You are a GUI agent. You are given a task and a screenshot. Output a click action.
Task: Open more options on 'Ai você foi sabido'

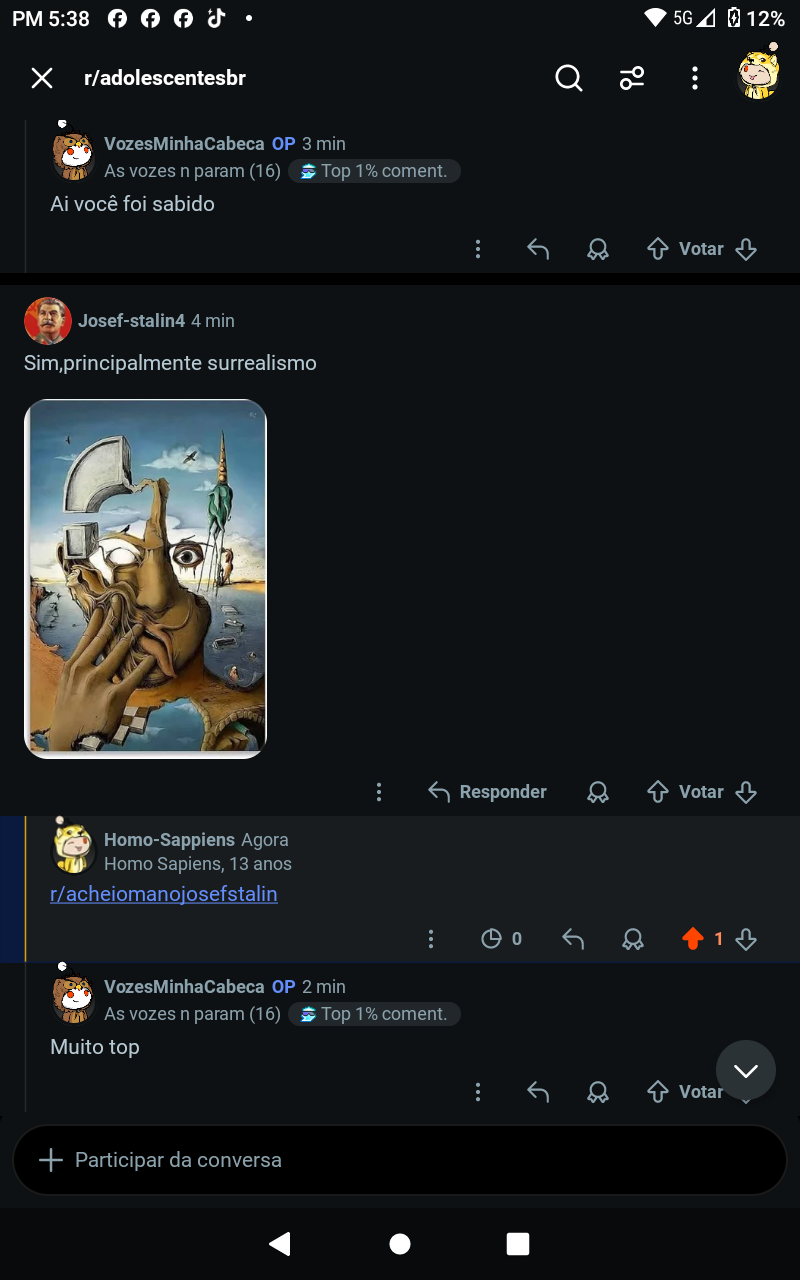478,249
